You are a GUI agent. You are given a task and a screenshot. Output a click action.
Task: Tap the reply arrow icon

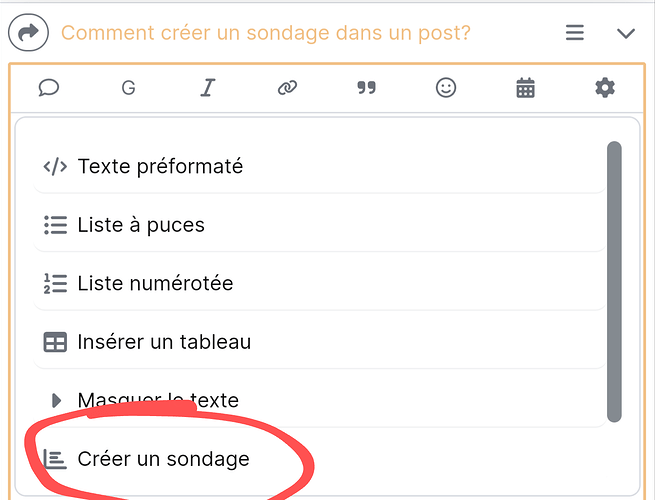point(28,33)
